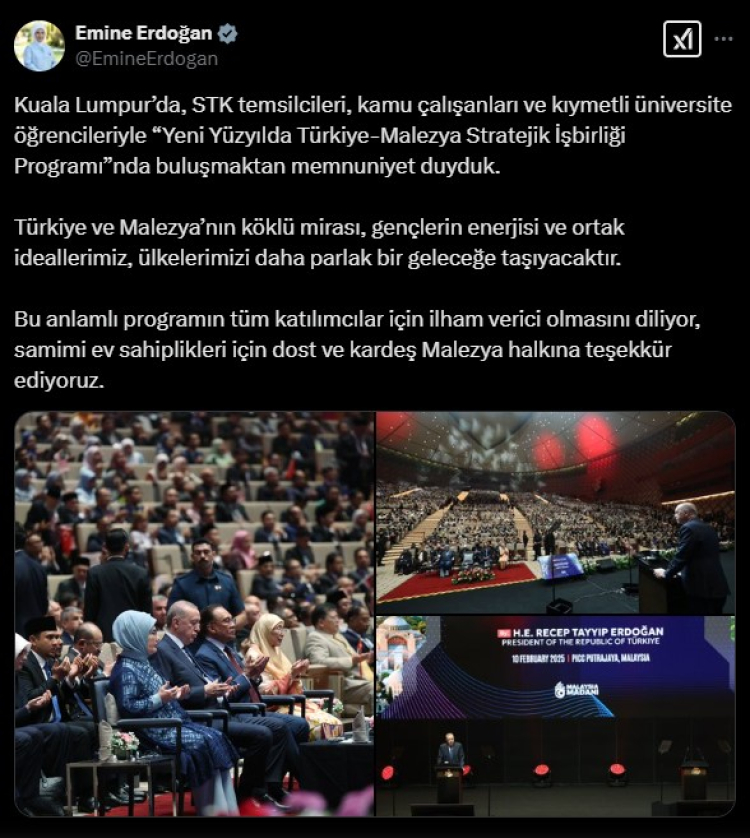This screenshot has height=838, width=750.
Task: View the photo of the stage with podium
Action: 555,715
